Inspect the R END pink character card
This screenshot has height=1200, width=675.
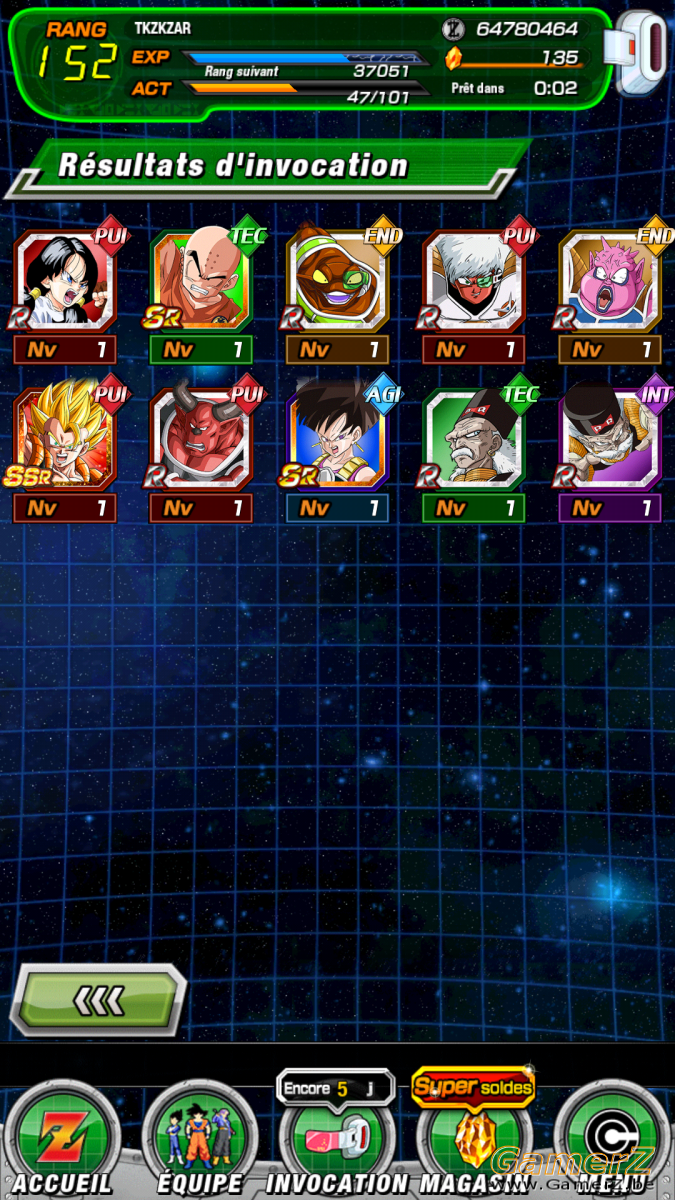click(x=608, y=280)
